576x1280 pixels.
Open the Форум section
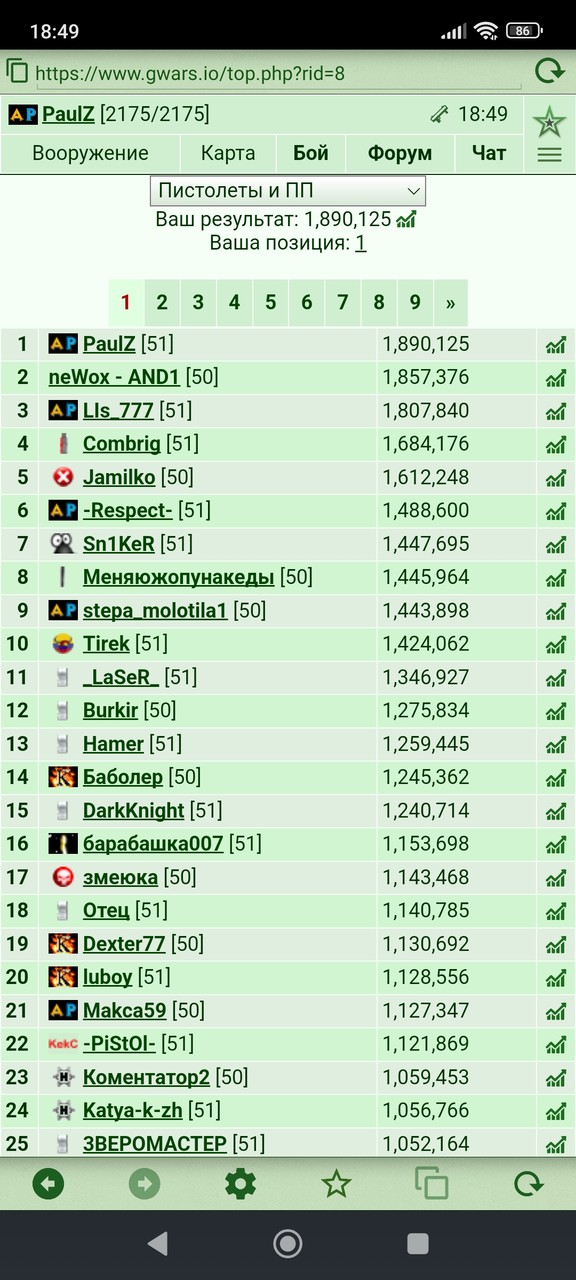click(x=400, y=153)
